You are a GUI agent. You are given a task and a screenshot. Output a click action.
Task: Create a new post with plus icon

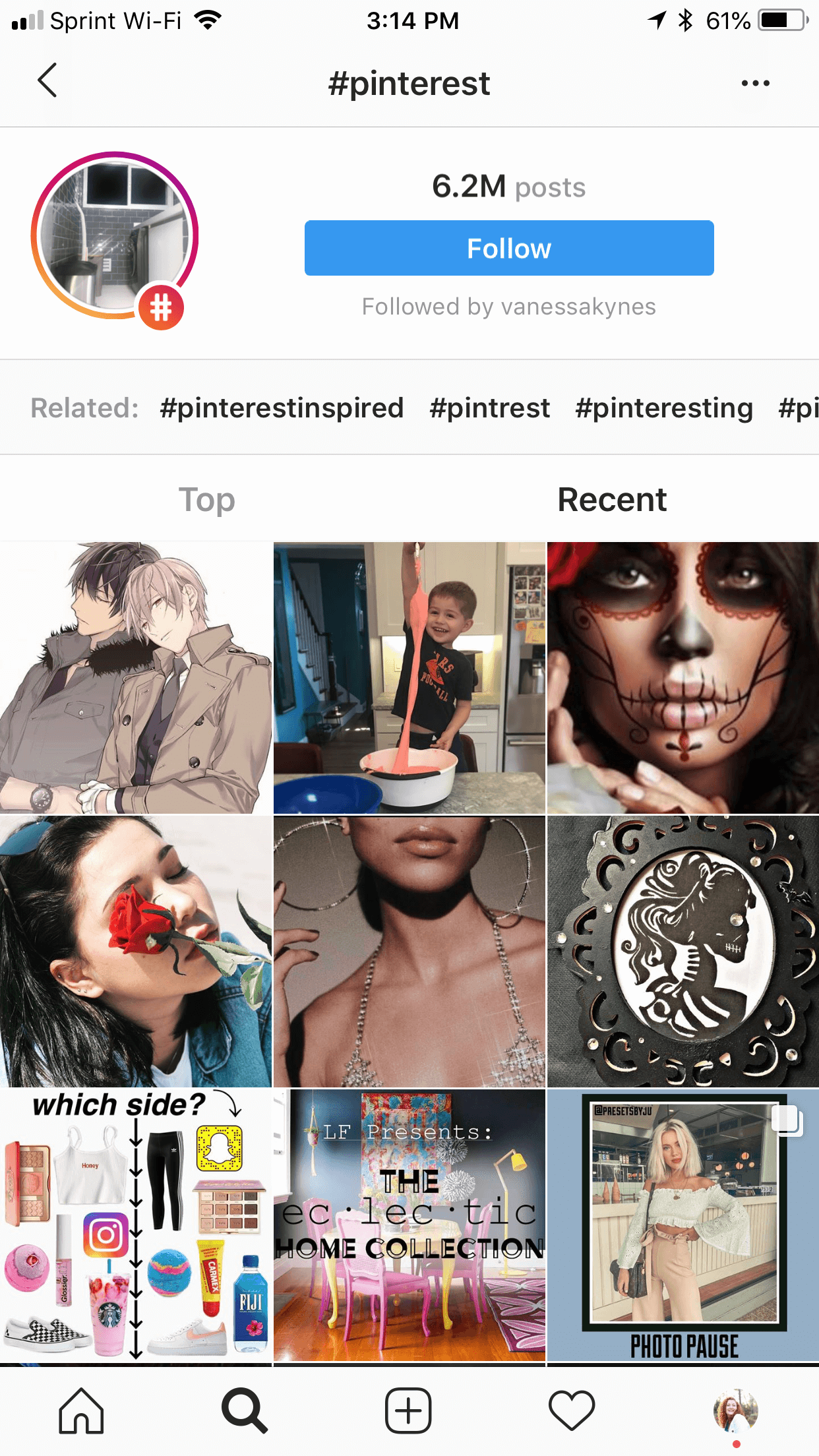coord(408,1410)
